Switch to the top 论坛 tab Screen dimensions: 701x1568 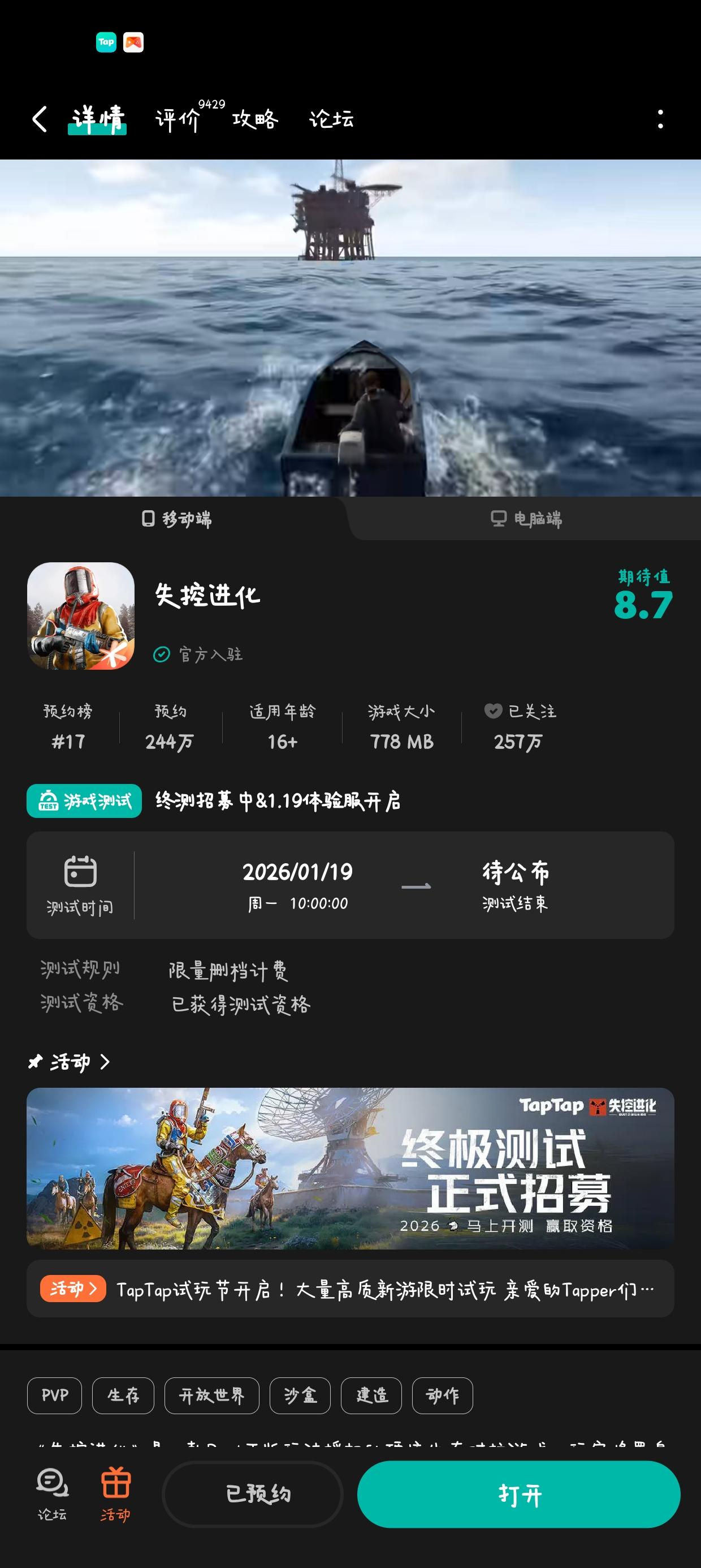(331, 119)
